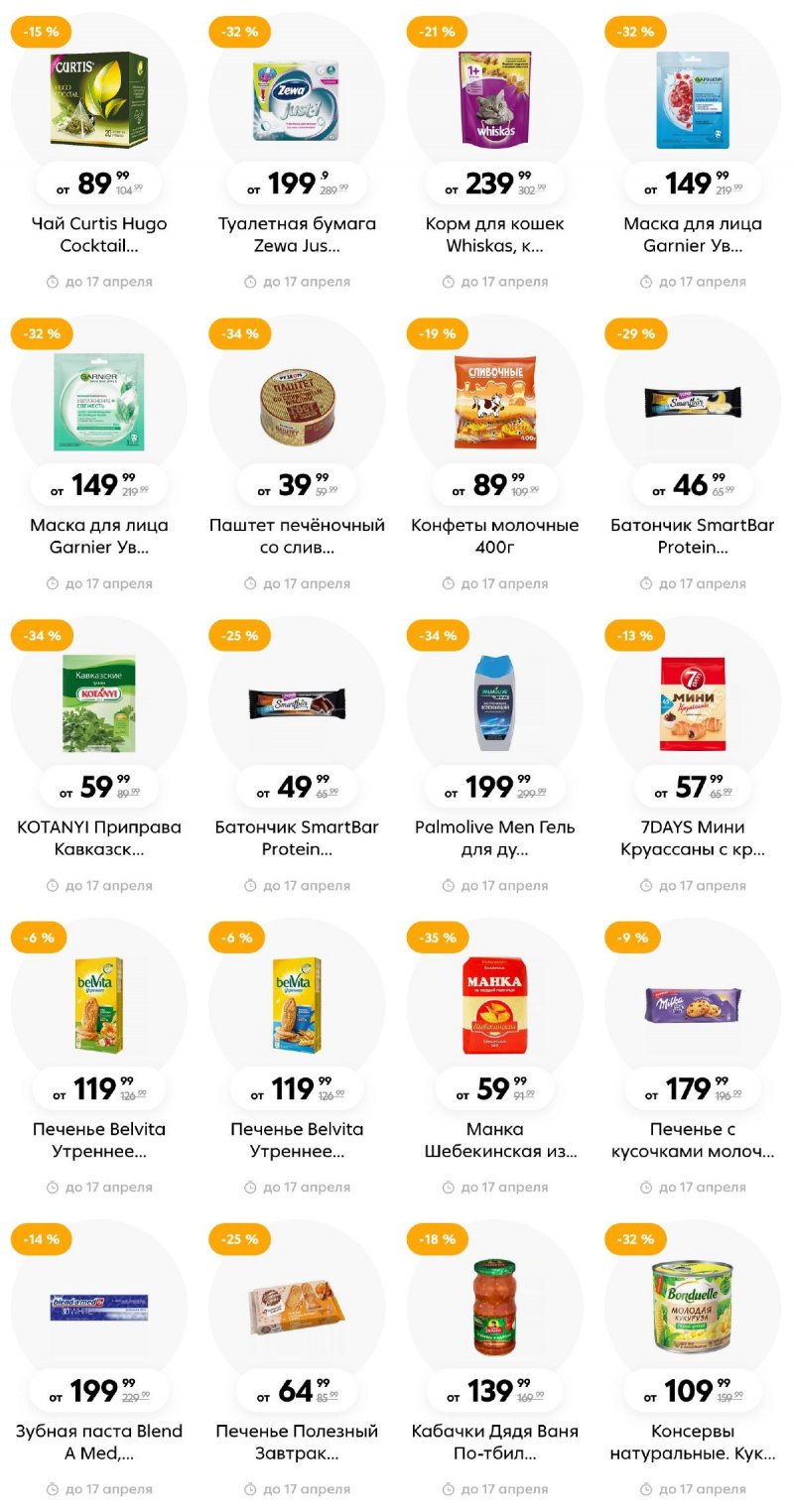Open the Кабачки Дядя Ваня product
Image resolution: width=794 pixels, height=1512 pixels.
point(494,1307)
